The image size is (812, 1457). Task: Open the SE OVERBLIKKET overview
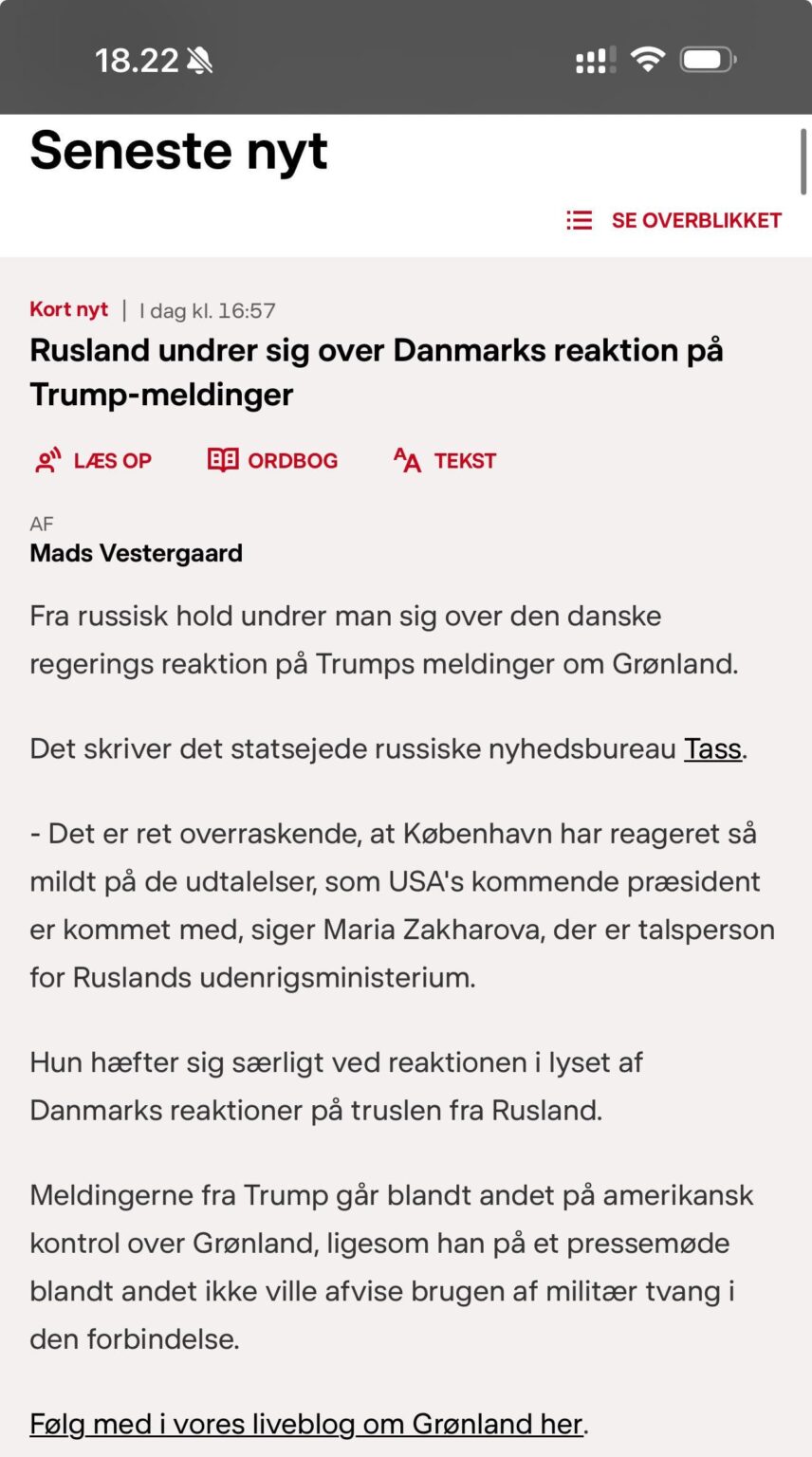tap(674, 220)
